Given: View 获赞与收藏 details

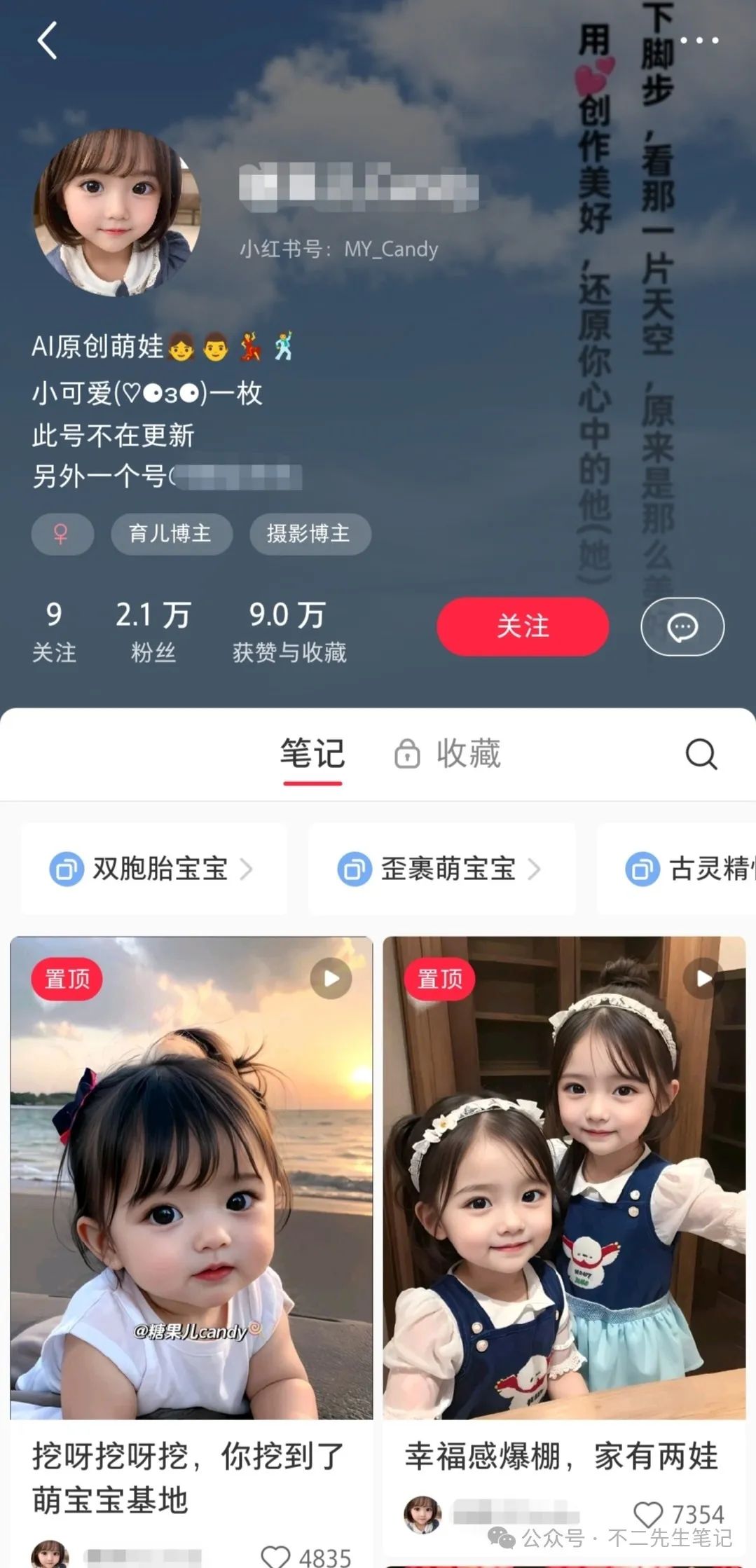Looking at the screenshot, I should 289,631.
